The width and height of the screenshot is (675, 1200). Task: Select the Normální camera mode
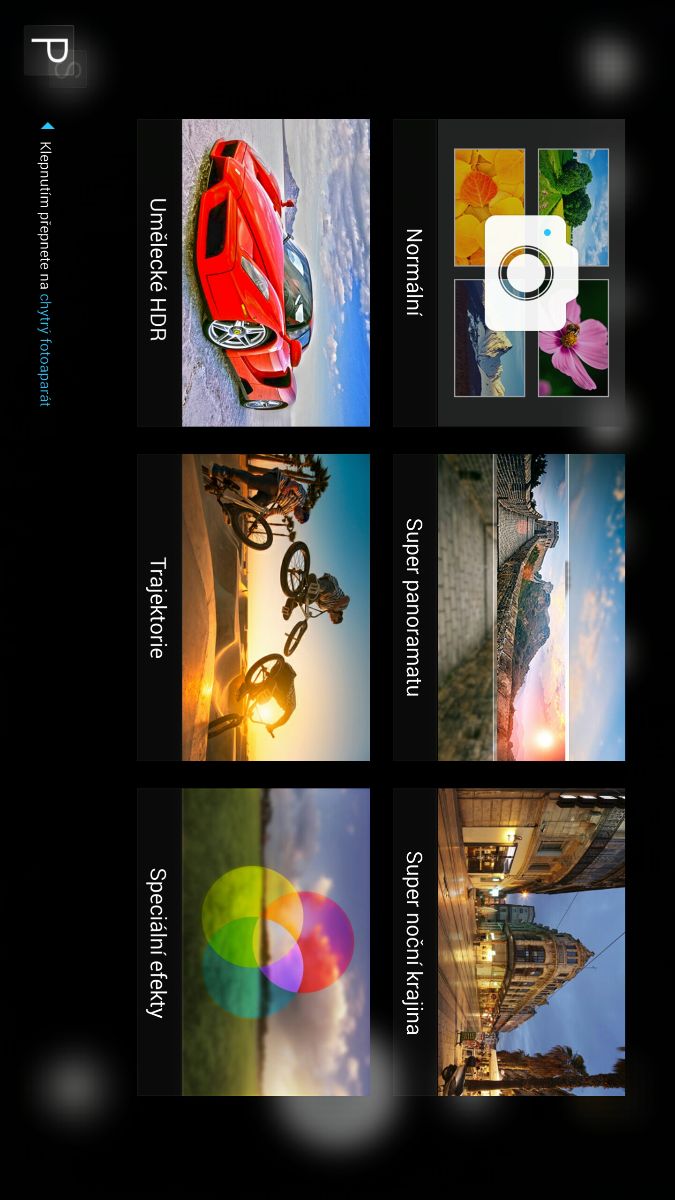pos(509,273)
